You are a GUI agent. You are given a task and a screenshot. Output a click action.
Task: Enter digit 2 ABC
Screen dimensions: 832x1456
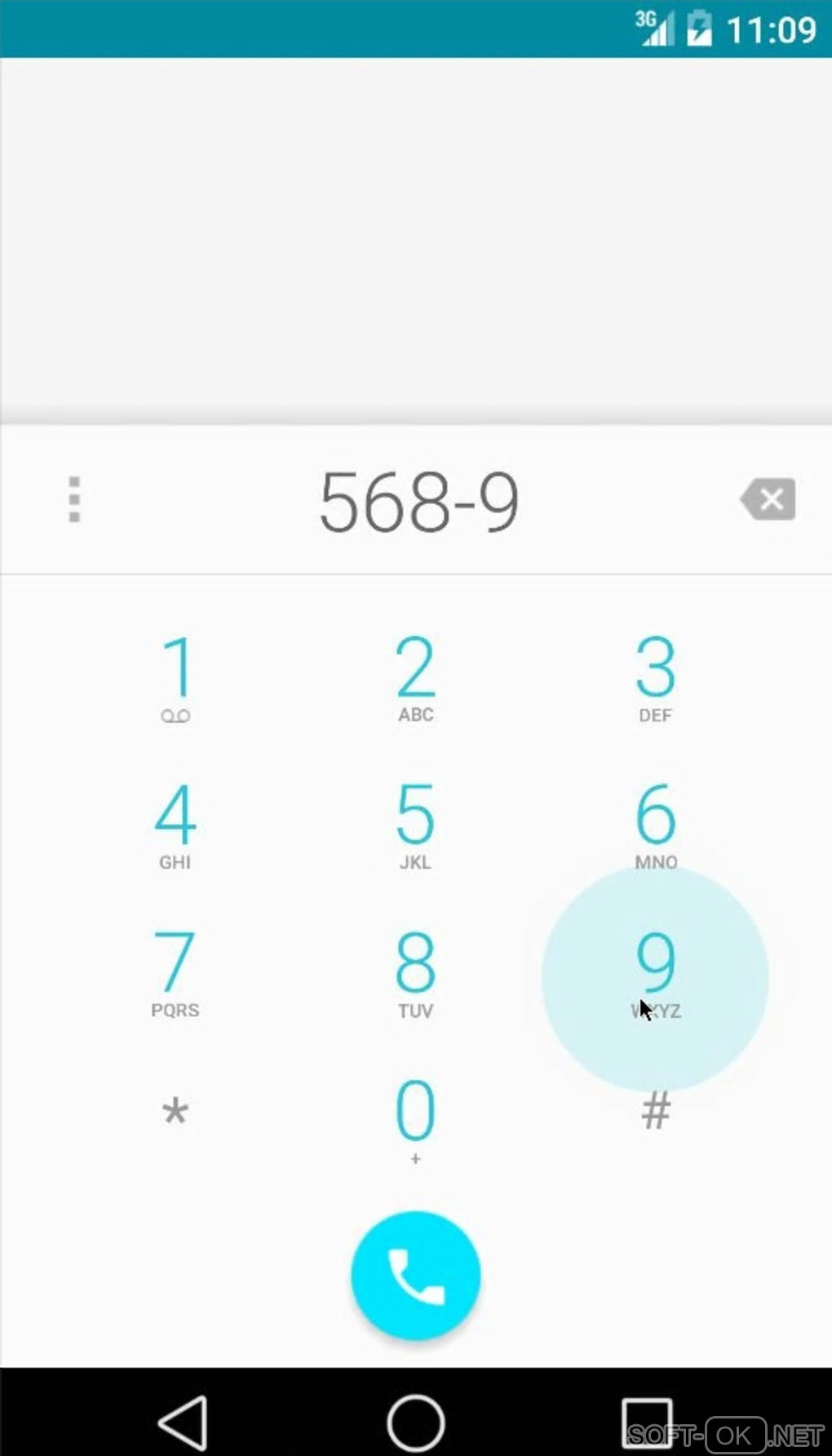(415, 679)
